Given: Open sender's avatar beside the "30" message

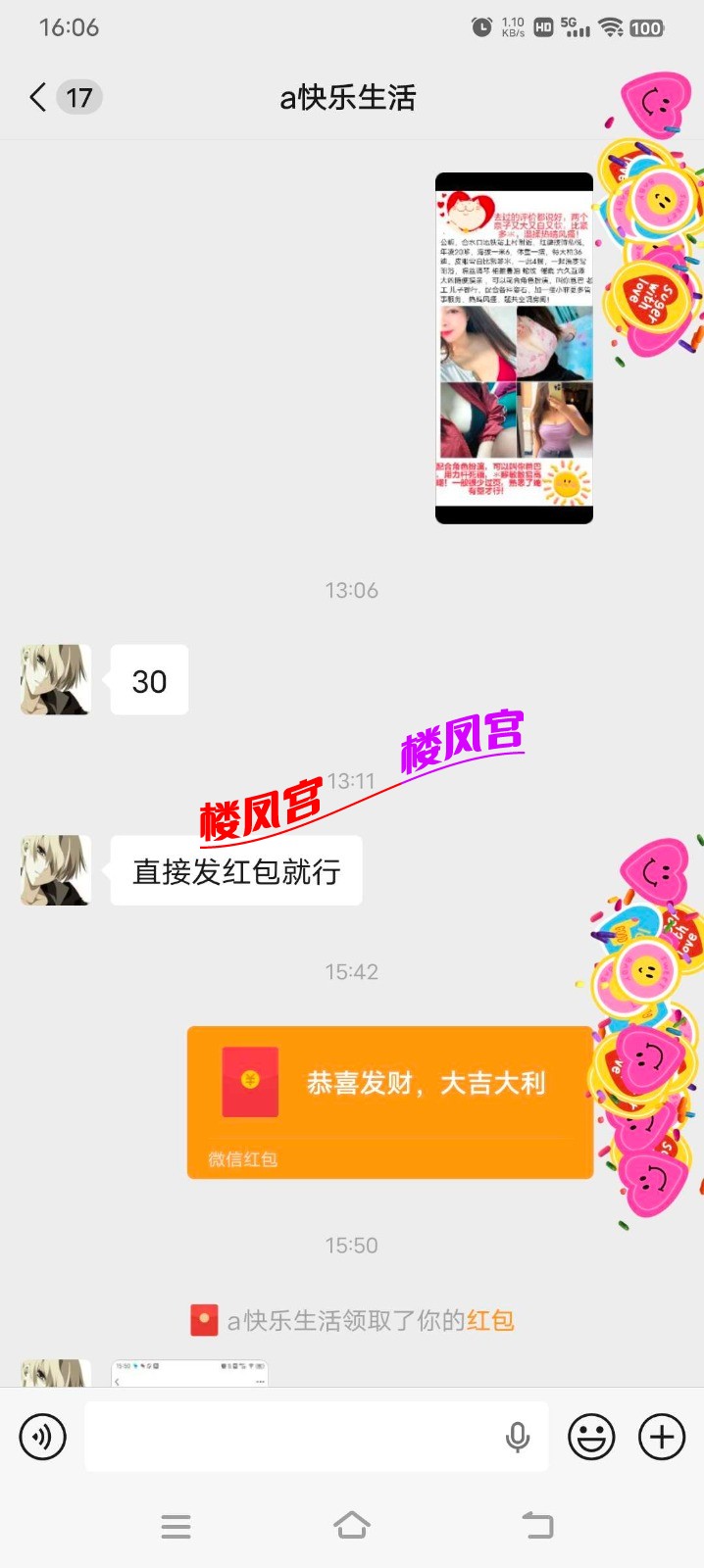Looking at the screenshot, I should click(x=56, y=679).
